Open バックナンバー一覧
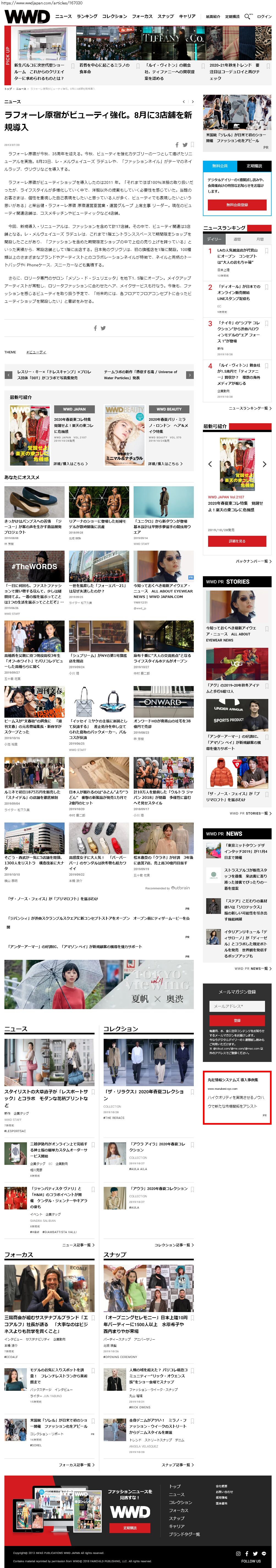276x1568 pixels. coord(253,561)
